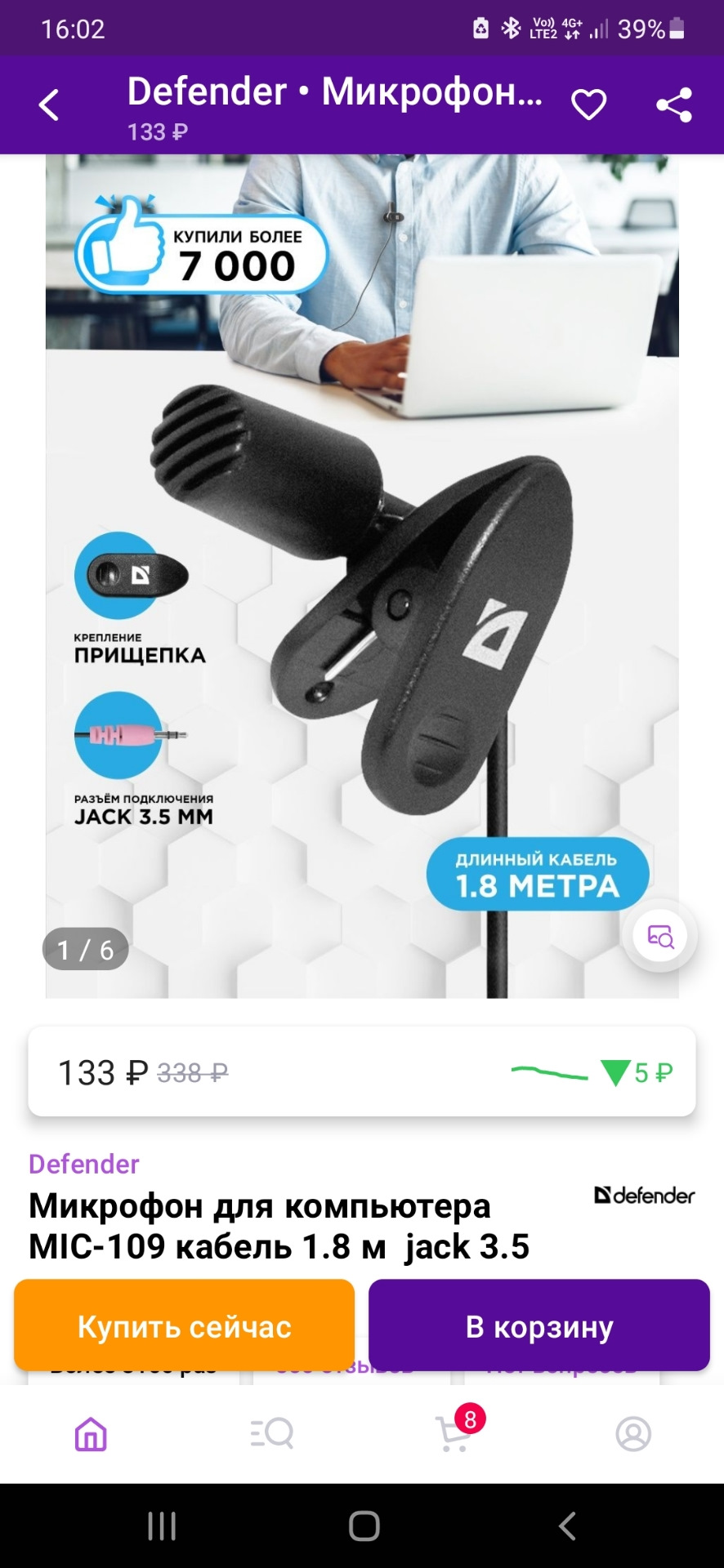Find similar items by image search
724x1568 pixels.
click(659, 936)
